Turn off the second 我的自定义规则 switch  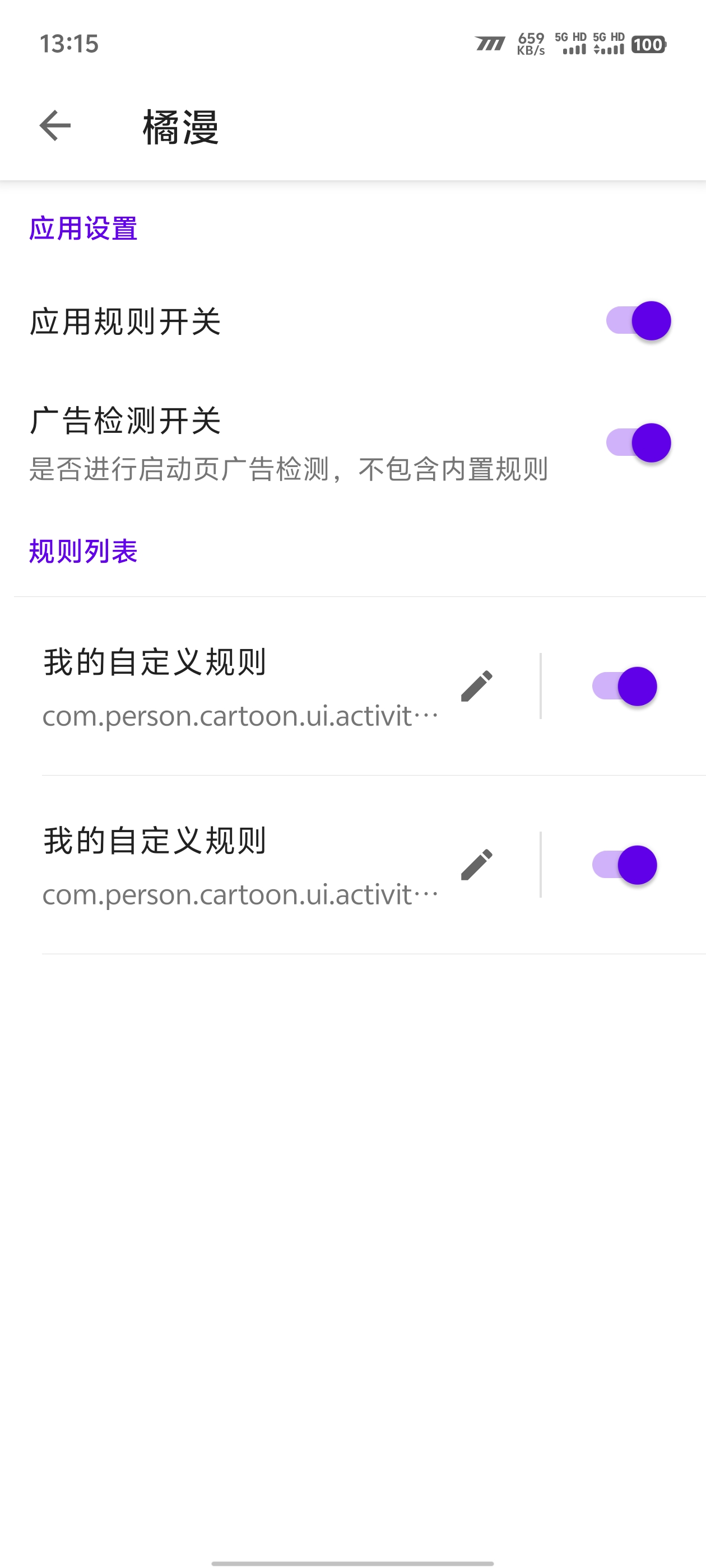point(624,864)
